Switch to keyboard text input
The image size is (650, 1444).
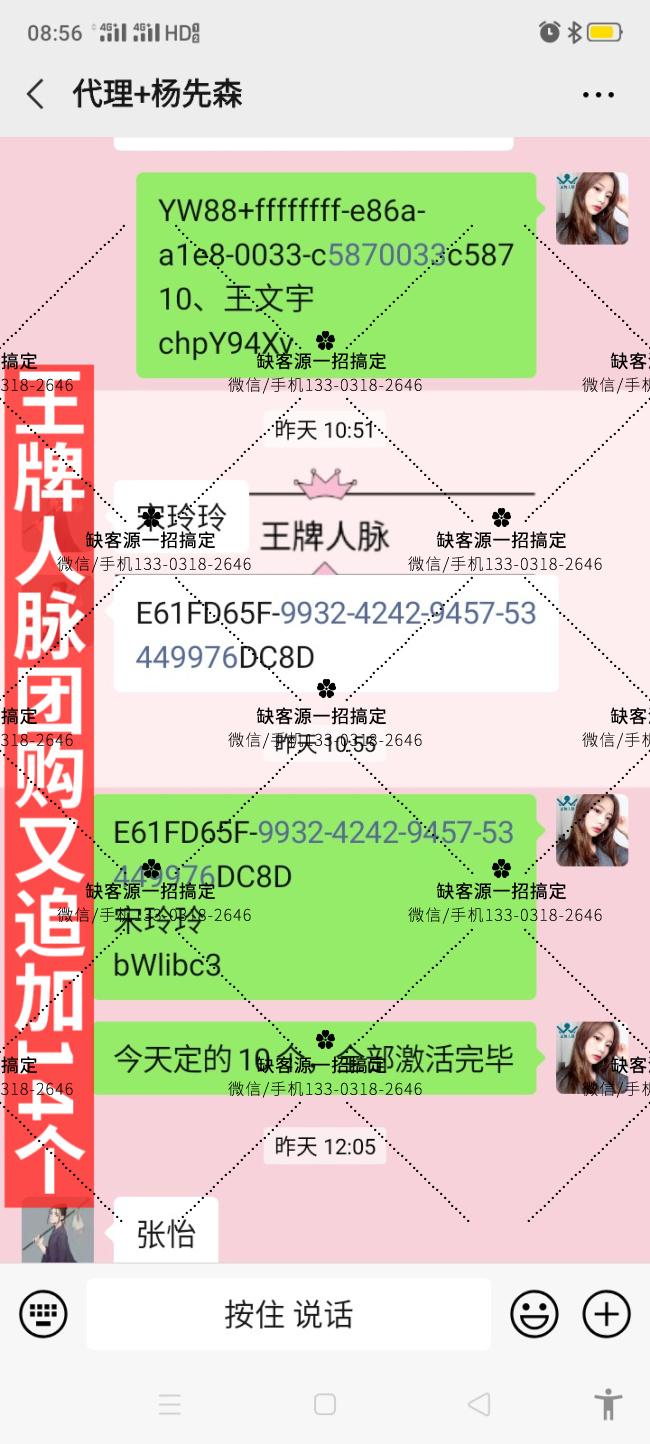43,1313
